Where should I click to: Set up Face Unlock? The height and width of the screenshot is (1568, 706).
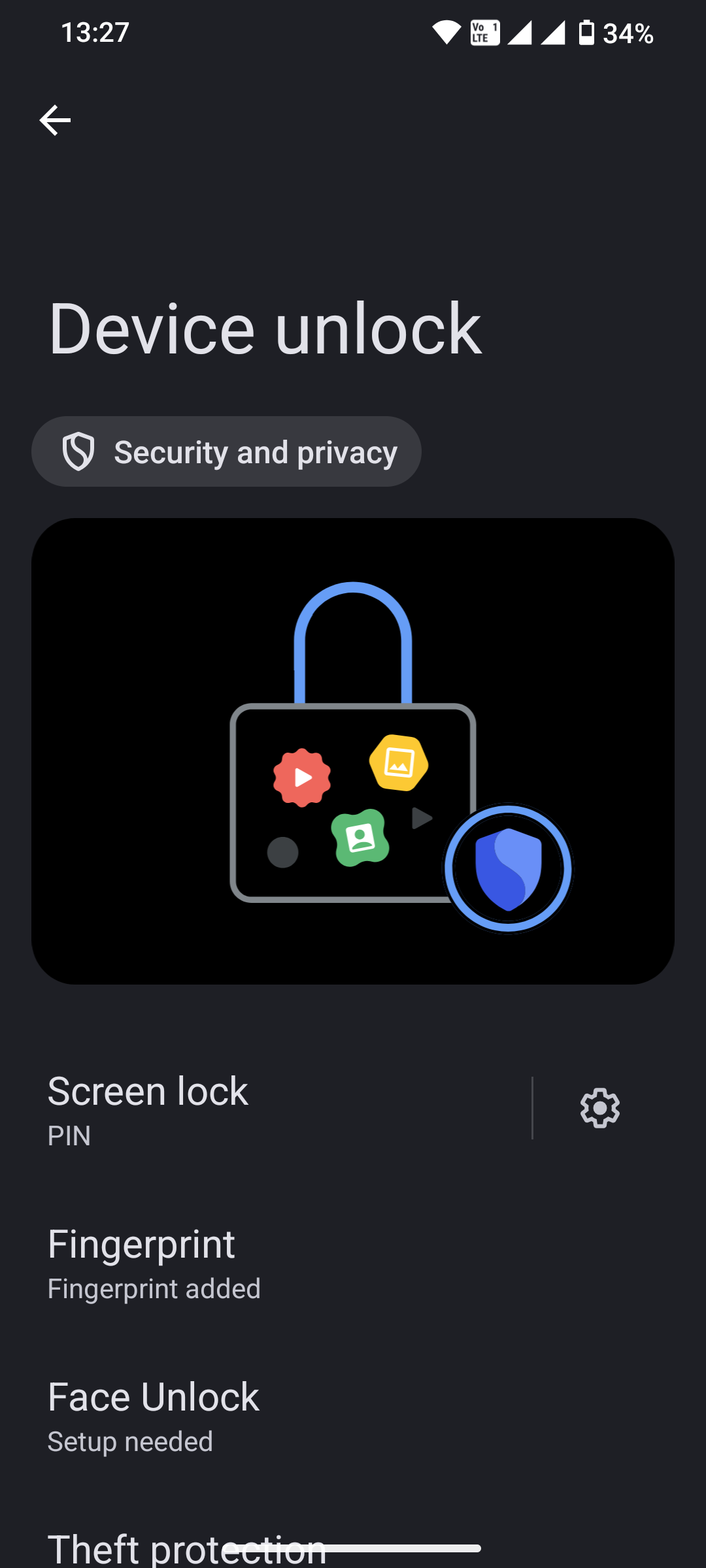261,1414
